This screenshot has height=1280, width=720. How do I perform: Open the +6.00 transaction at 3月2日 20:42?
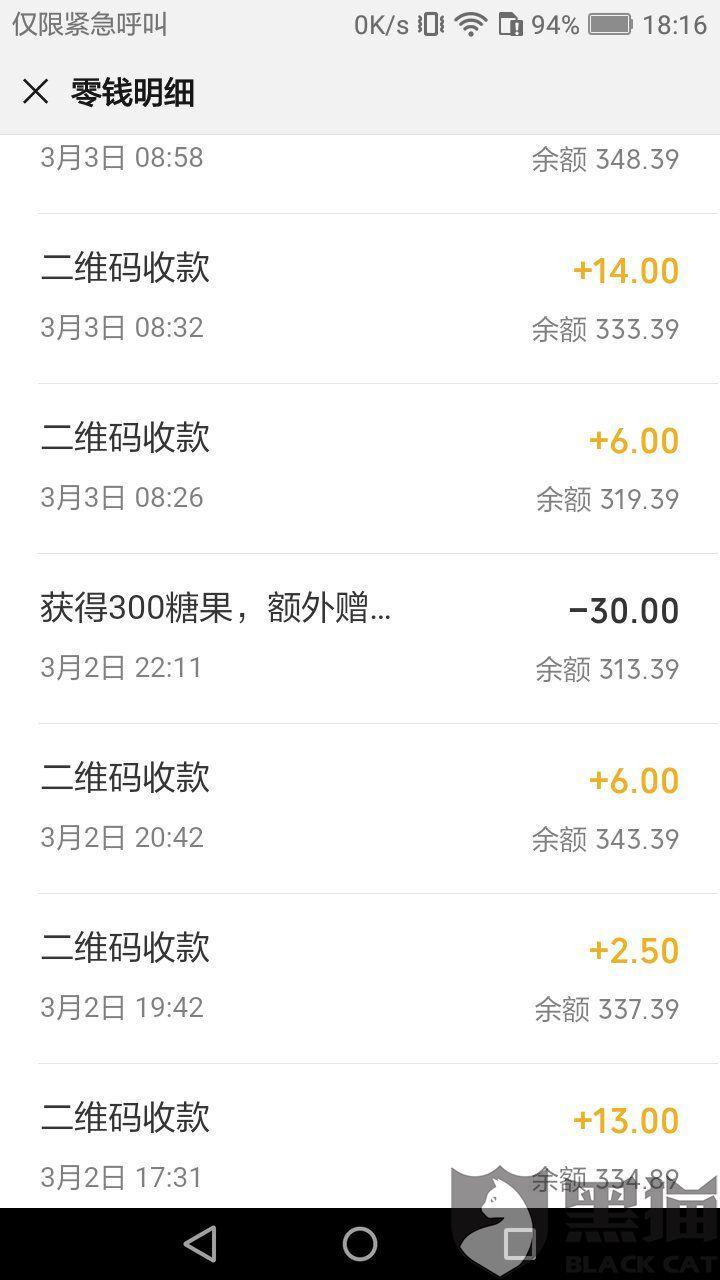tap(360, 808)
